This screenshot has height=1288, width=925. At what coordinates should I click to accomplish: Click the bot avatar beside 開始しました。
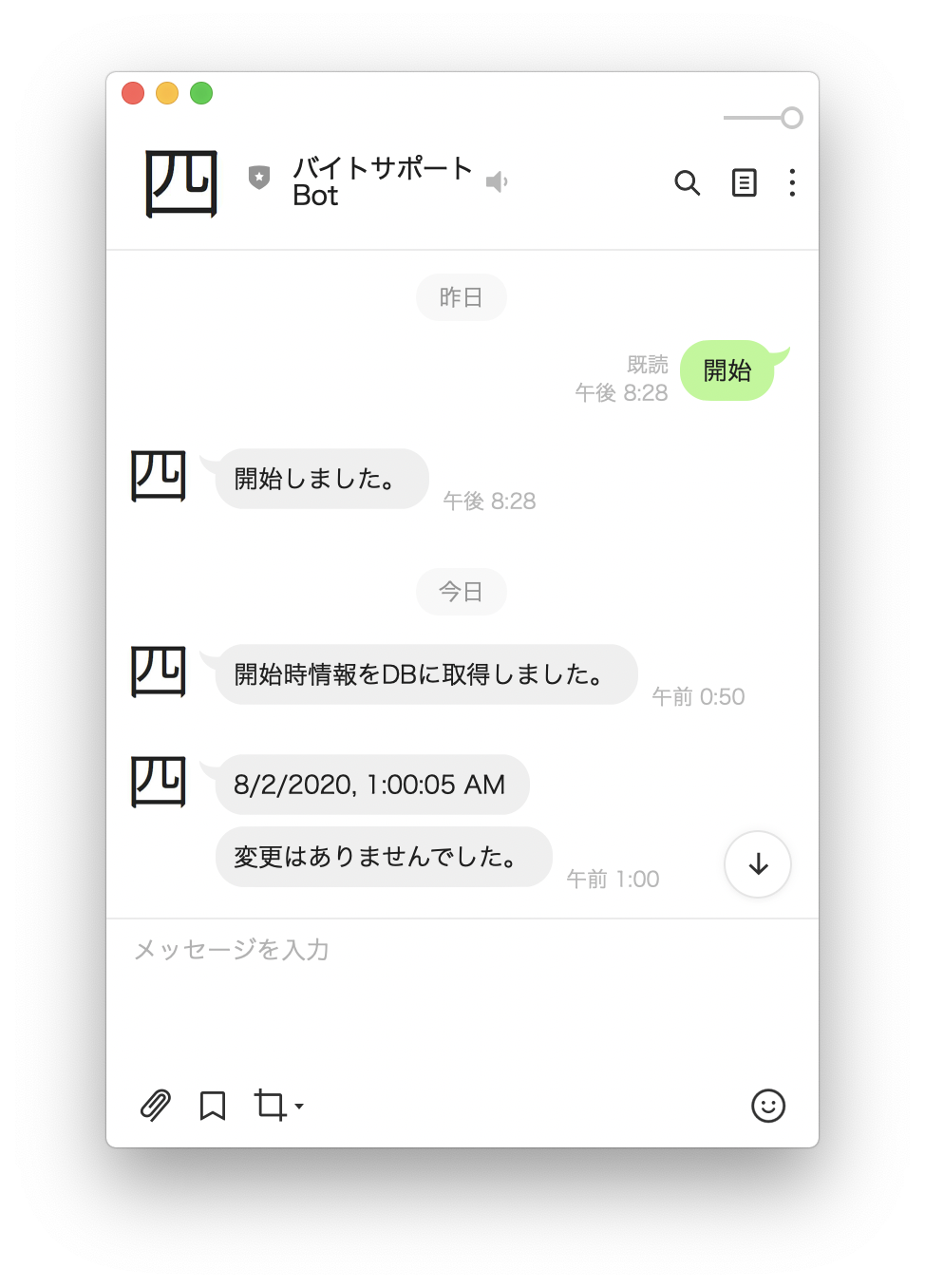[157, 478]
